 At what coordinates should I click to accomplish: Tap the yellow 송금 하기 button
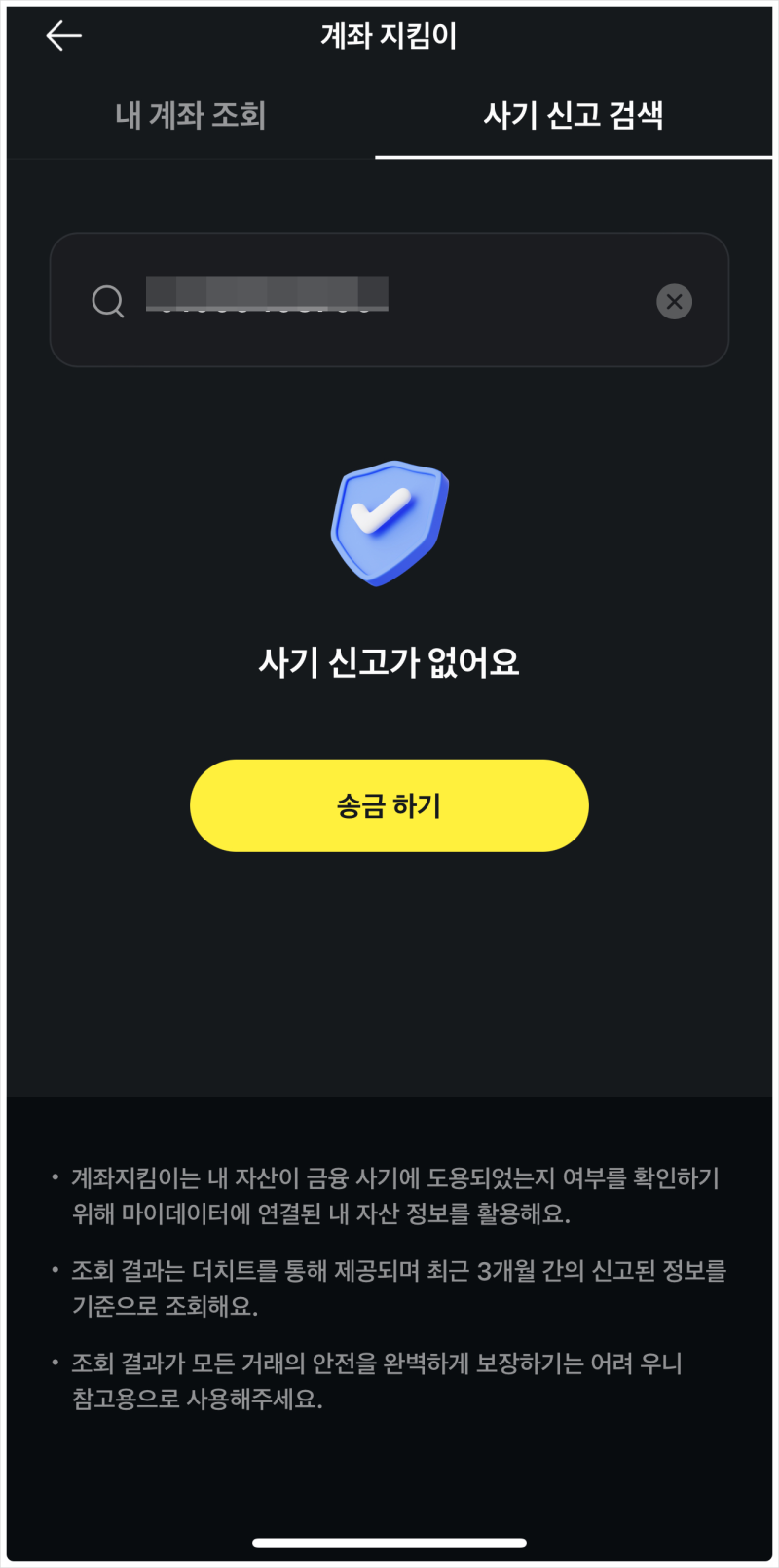389,805
